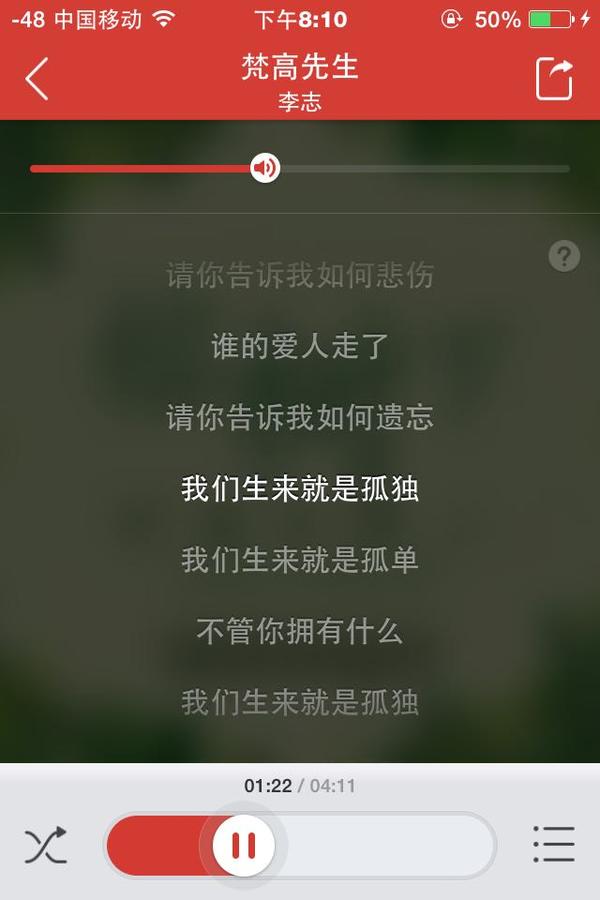Tap the volume slider knob
The width and height of the screenshot is (600, 900).
[265, 168]
